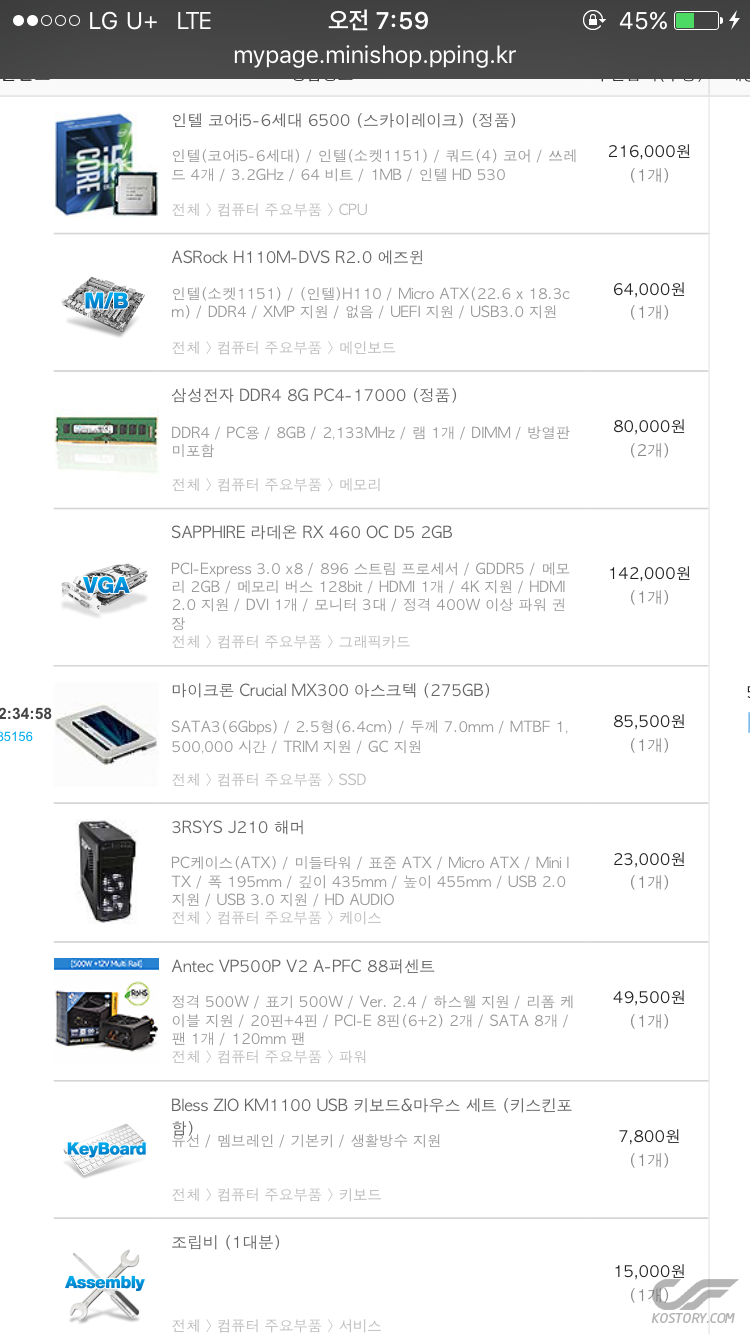Tap the Intel i5 CPU box image
The width and height of the screenshot is (750, 1334).
point(106,165)
